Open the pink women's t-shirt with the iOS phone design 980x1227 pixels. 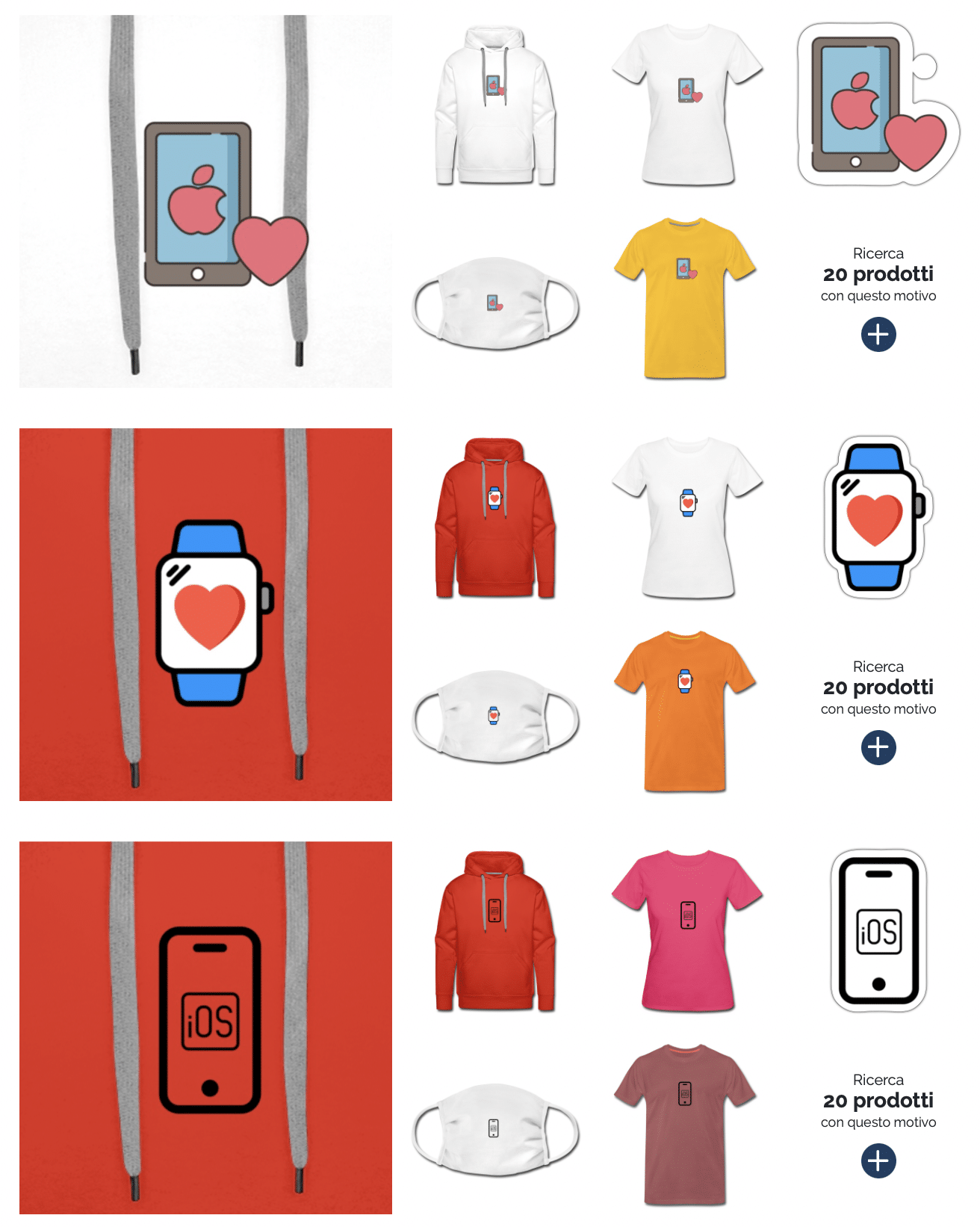[x=687, y=931]
